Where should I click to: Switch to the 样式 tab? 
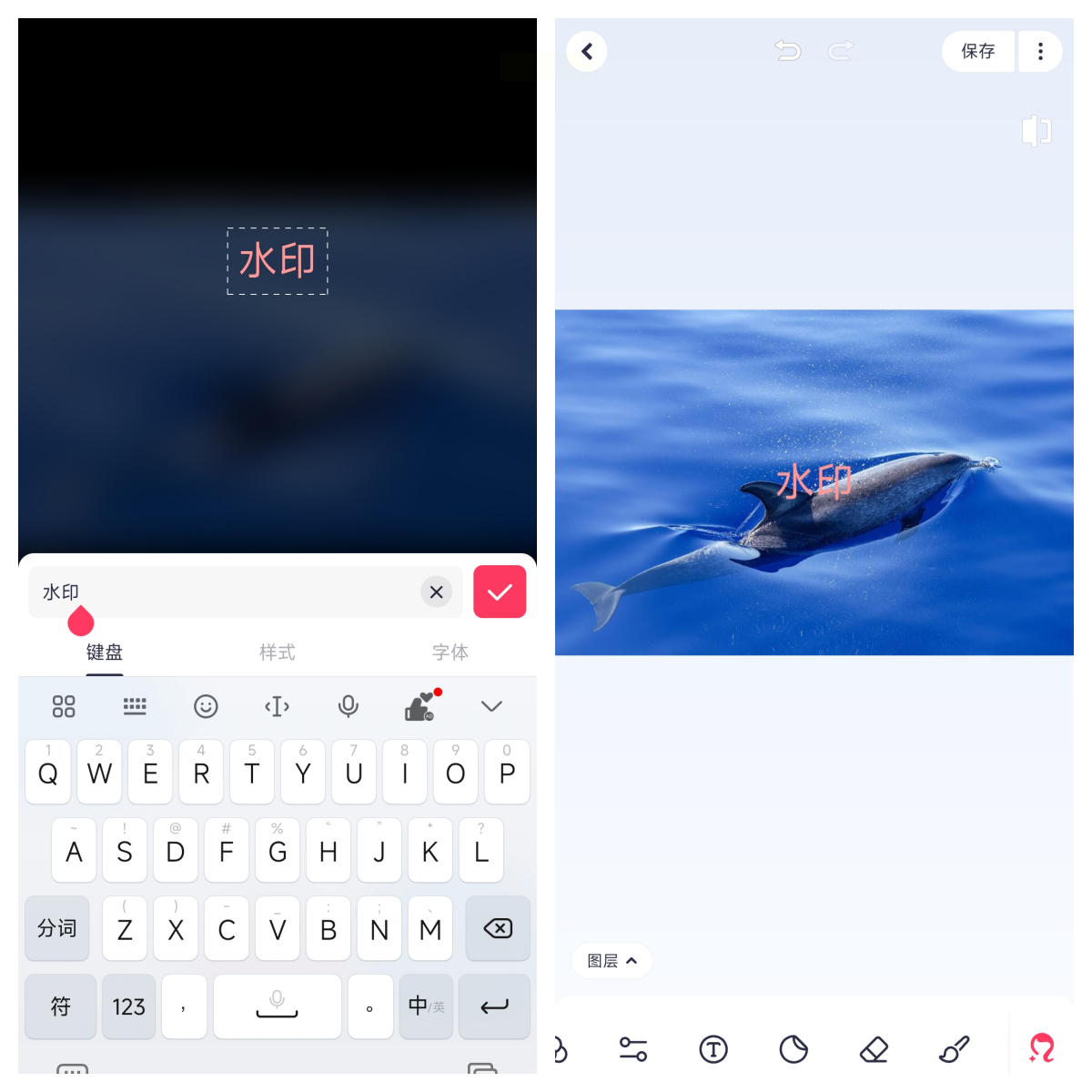click(277, 652)
